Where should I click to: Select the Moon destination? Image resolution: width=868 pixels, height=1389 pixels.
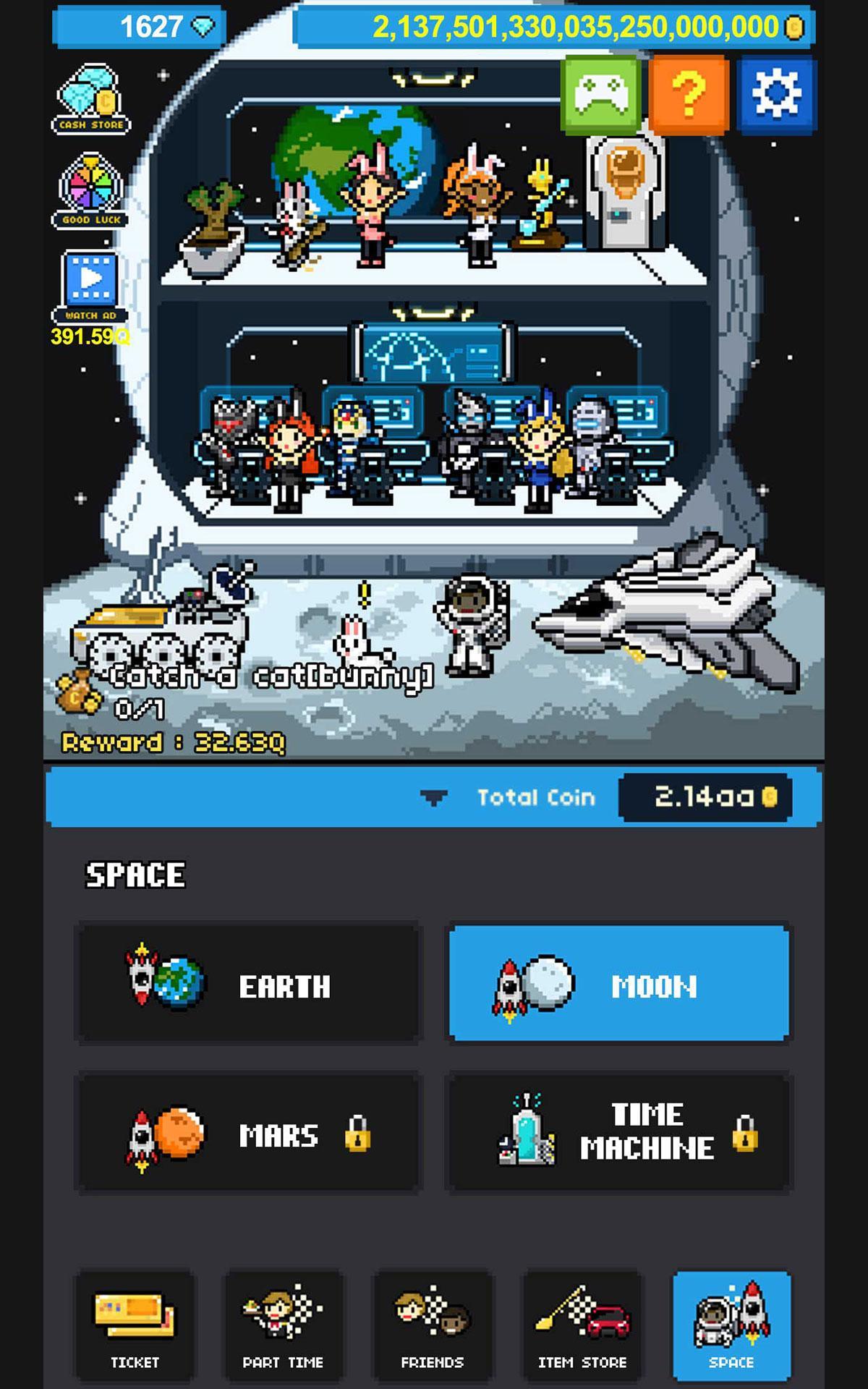(618, 985)
